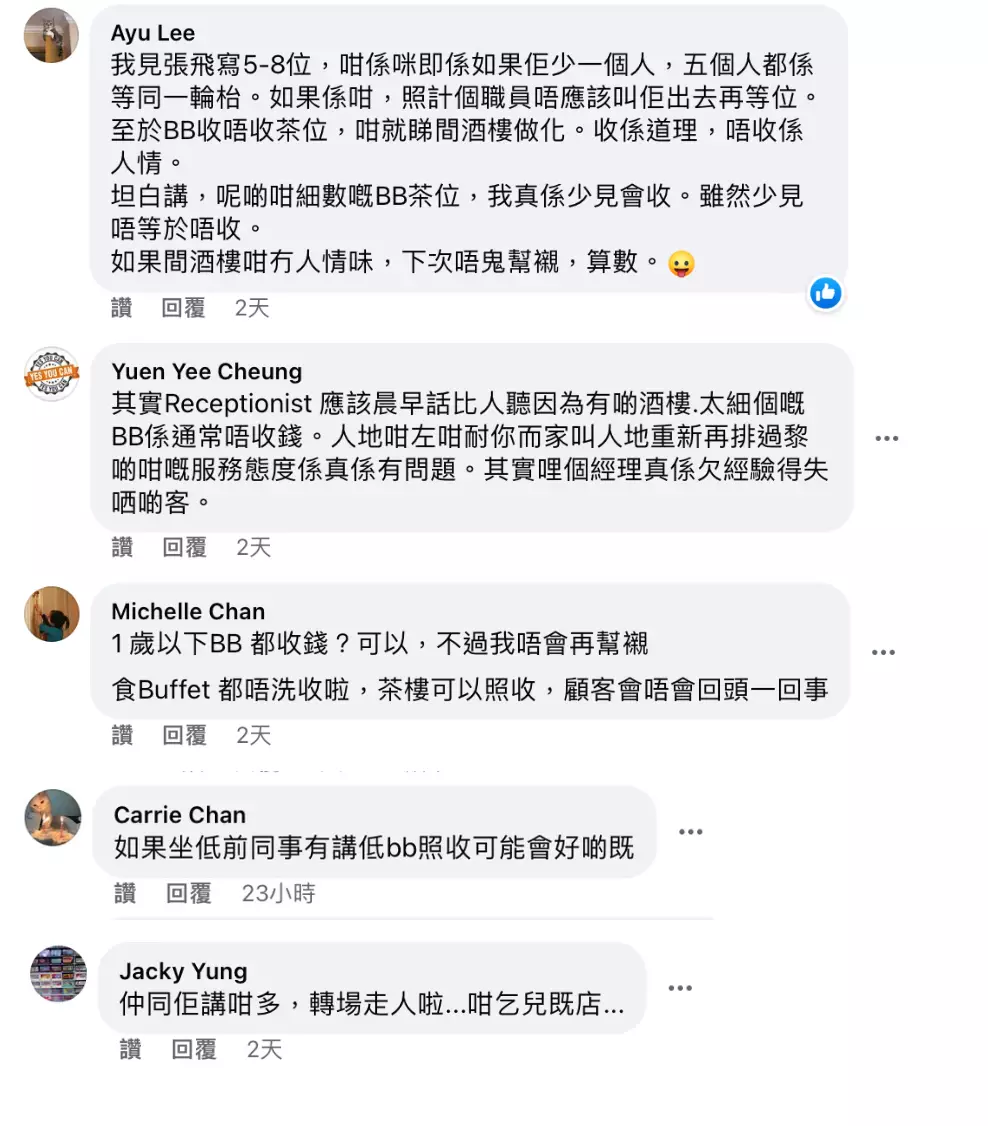
Task: Open options menu for Jacky Yung's comment
Action: point(680,988)
